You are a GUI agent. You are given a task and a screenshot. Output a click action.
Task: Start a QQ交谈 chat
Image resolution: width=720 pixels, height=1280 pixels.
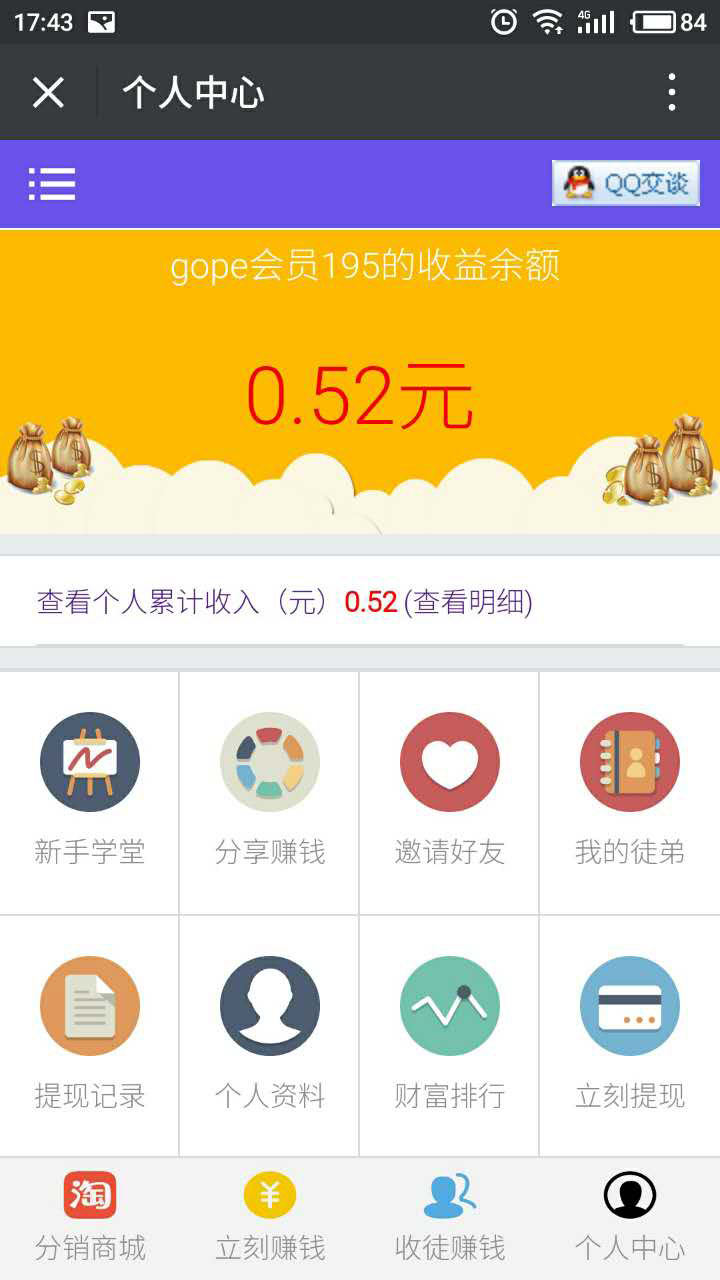pos(625,183)
